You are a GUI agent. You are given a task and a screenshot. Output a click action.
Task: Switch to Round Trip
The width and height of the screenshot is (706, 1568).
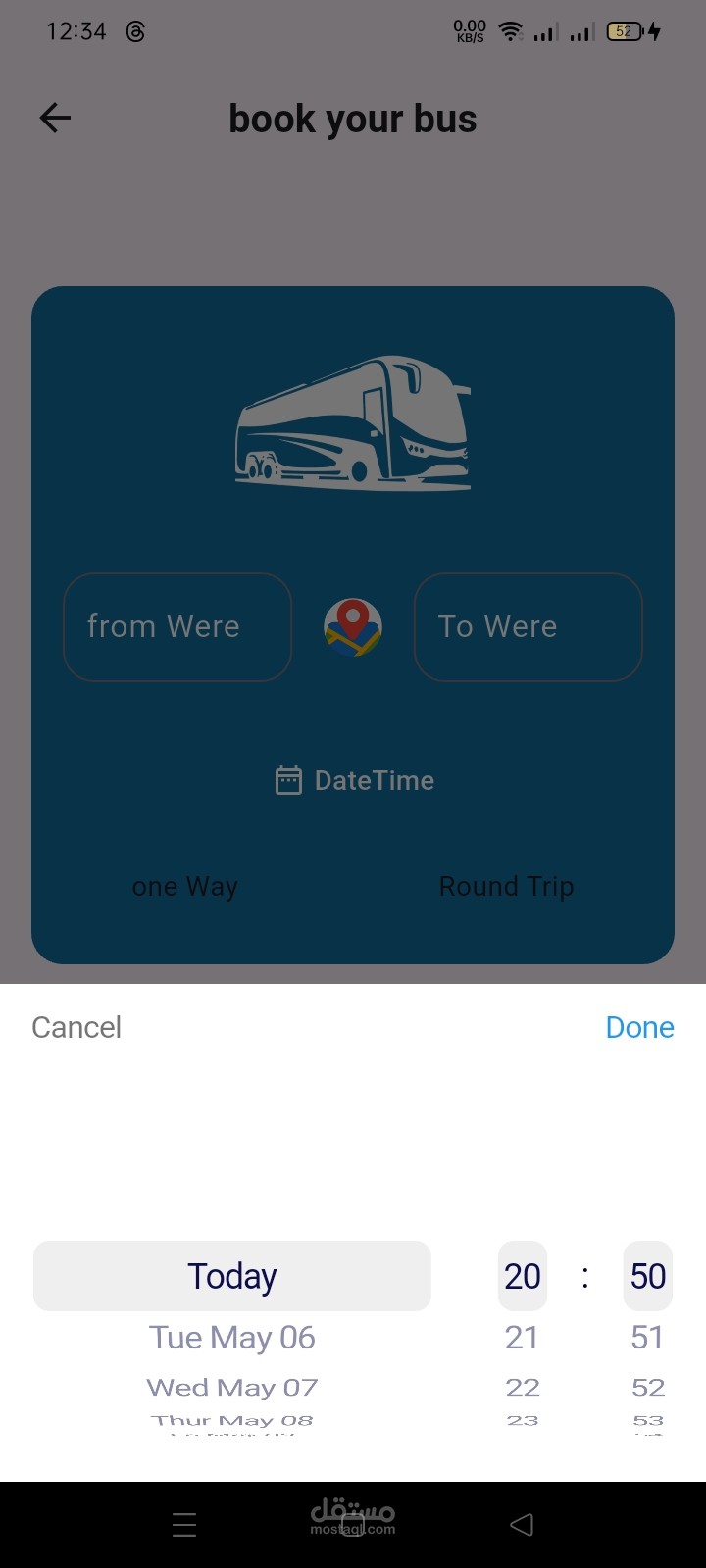506,887
